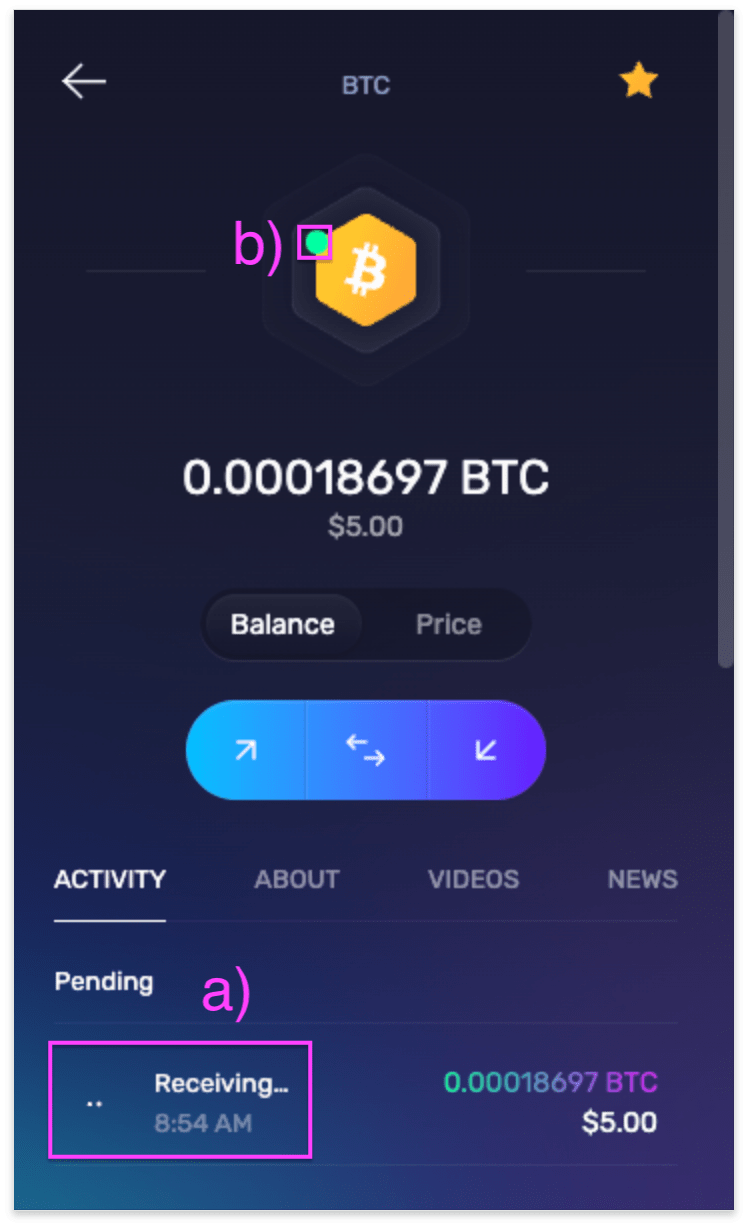Tap the Receive arrow icon
The width and height of the screenshot is (748, 1228).
(486, 750)
